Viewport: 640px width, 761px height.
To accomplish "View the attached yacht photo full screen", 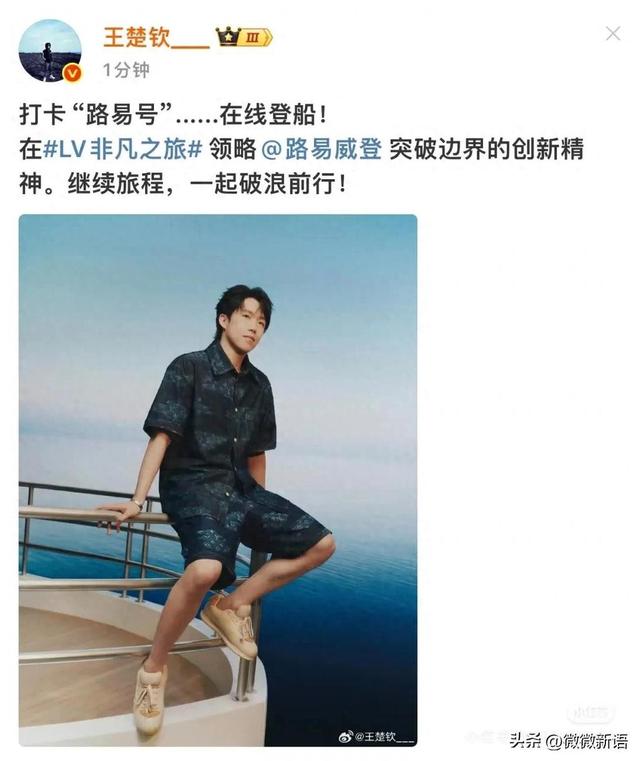I will click(x=218, y=480).
